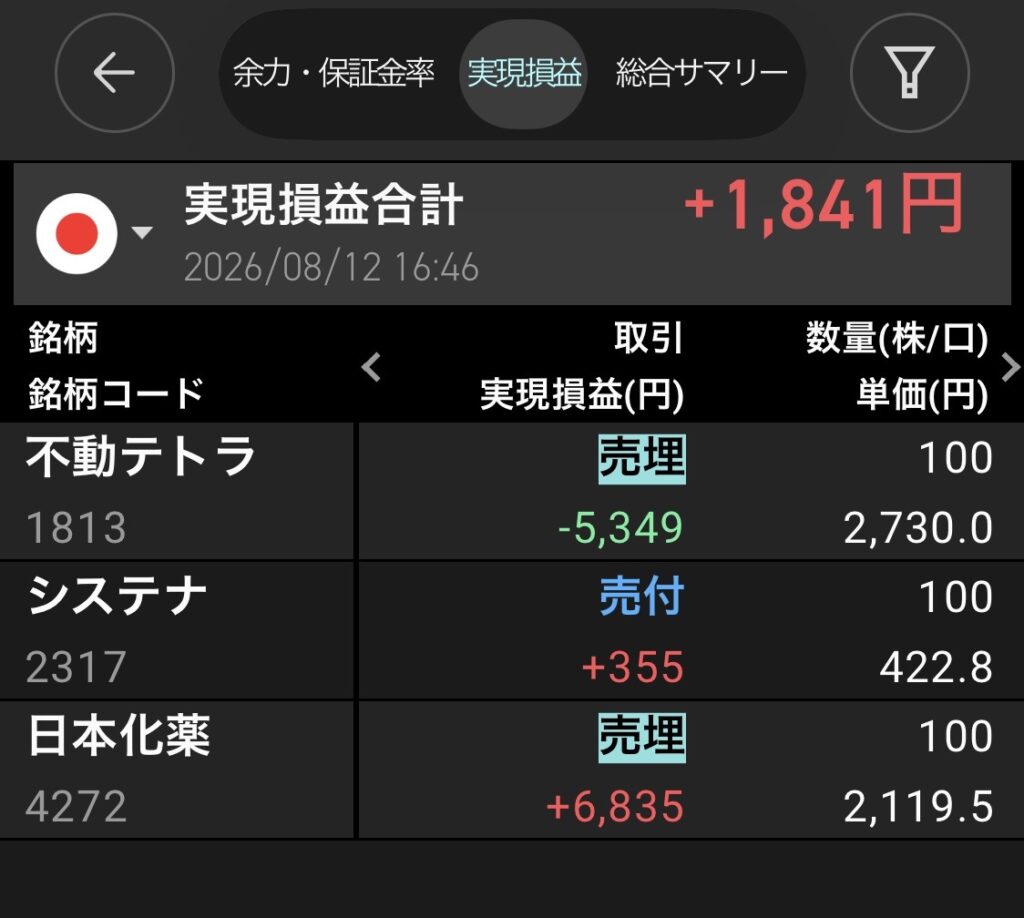Show previous columns with the left chevron
The height and width of the screenshot is (918, 1024).
pyautogui.click(x=371, y=367)
